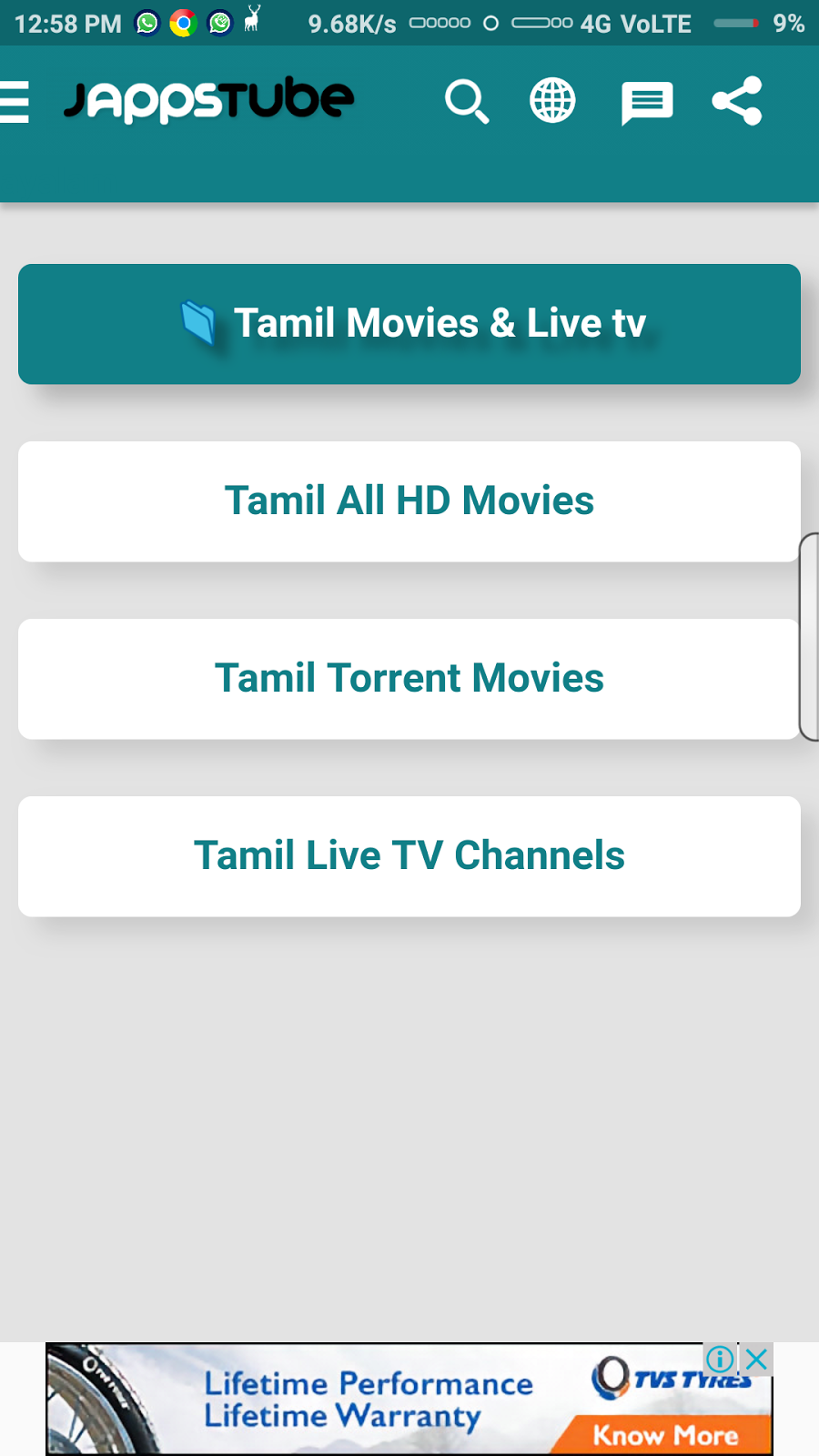The image size is (819, 1456).
Task: Go to Tamil Torrent Movies
Action: tap(409, 679)
